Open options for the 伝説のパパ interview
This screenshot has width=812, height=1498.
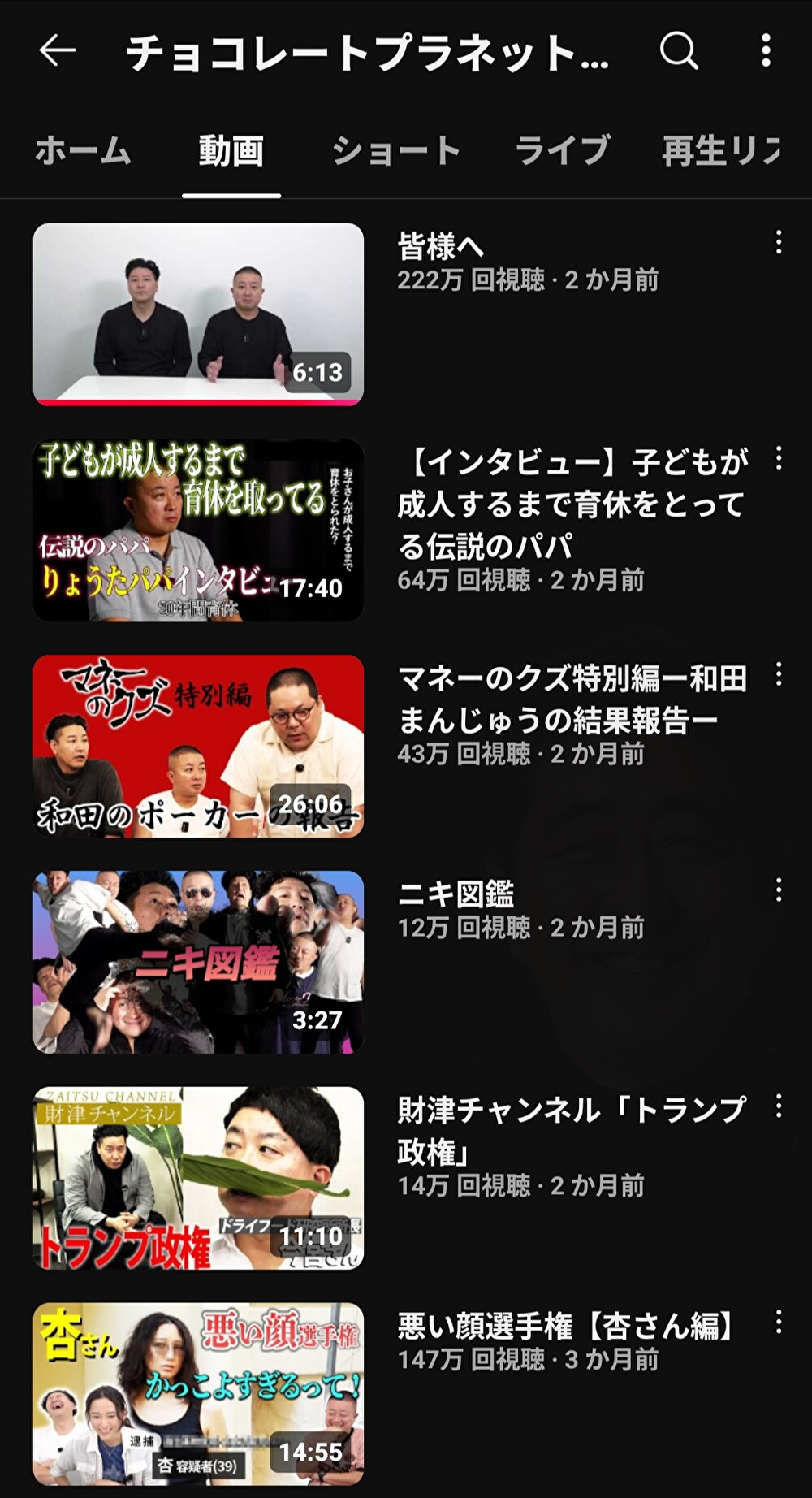(778, 458)
